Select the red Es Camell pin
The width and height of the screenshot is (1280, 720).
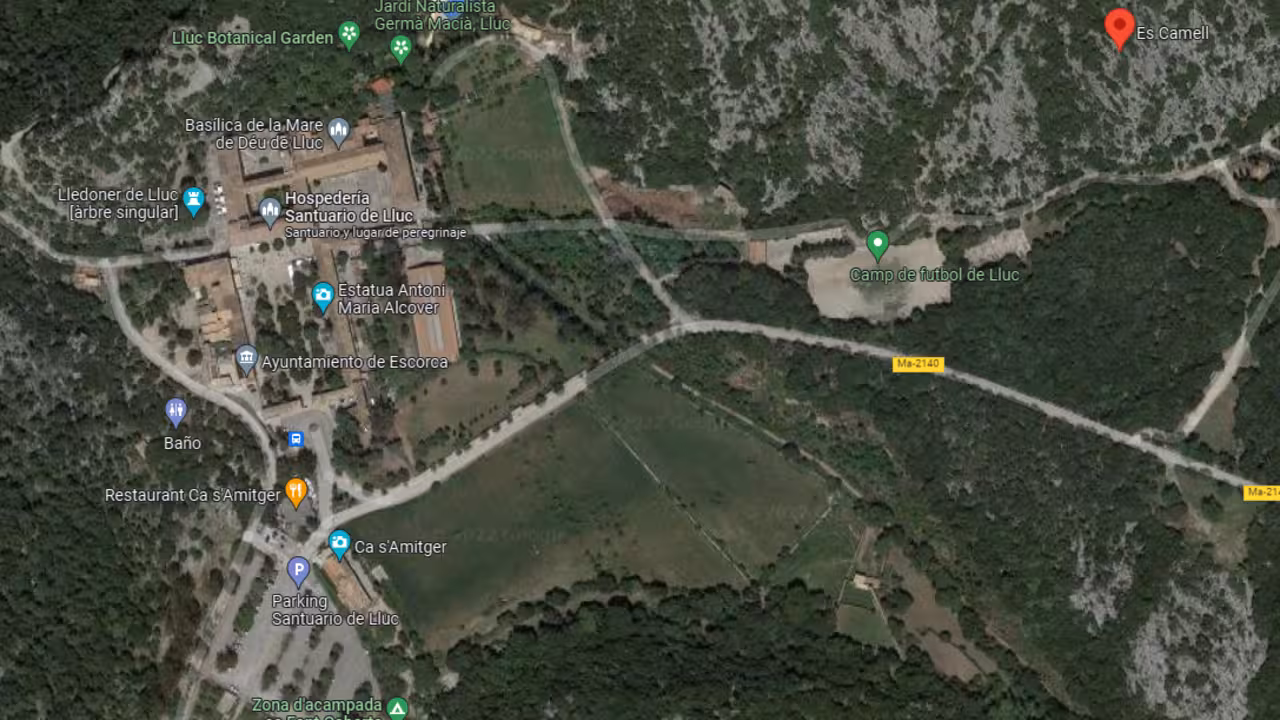click(x=1119, y=27)
